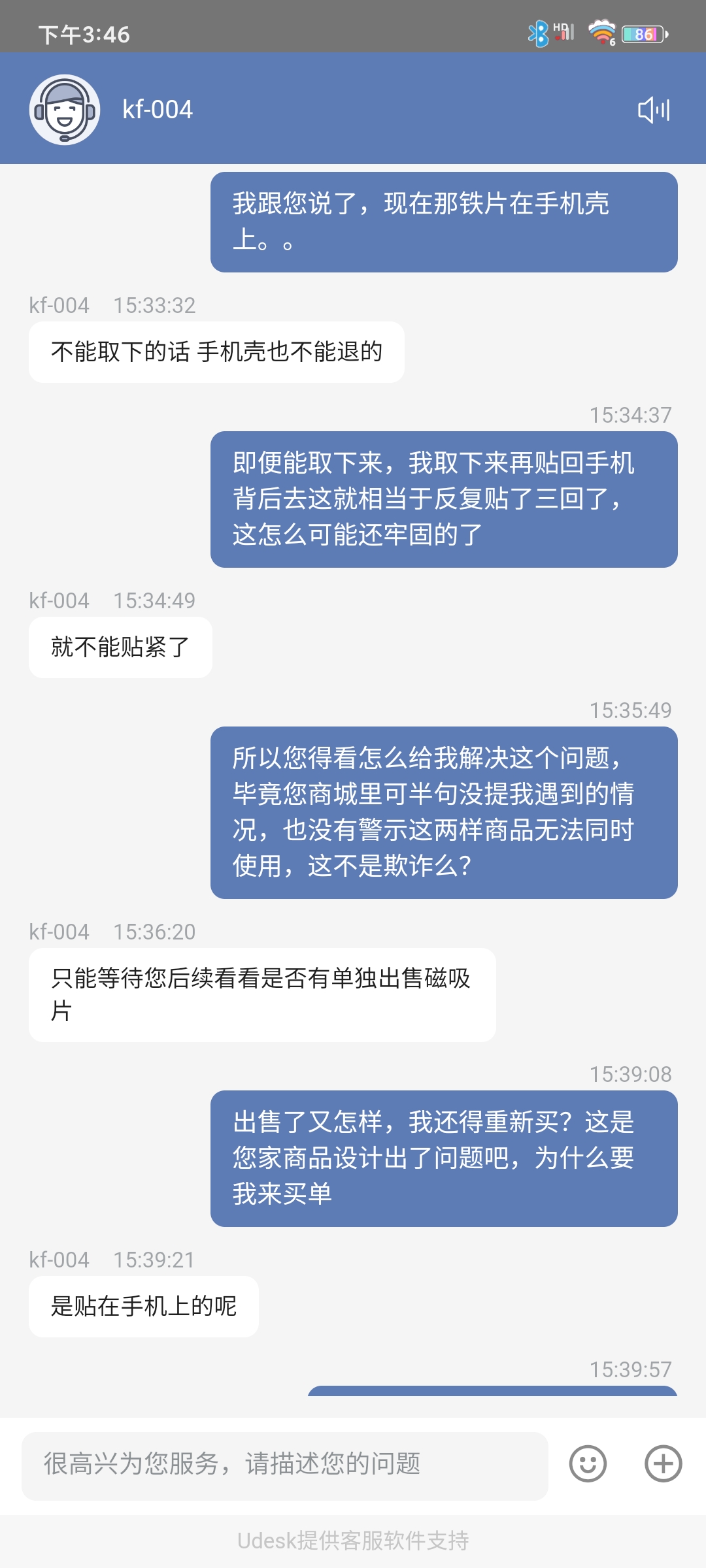Open the emoji picker
This screenshot has width=706, height=1568.
tap(588, 1463)
